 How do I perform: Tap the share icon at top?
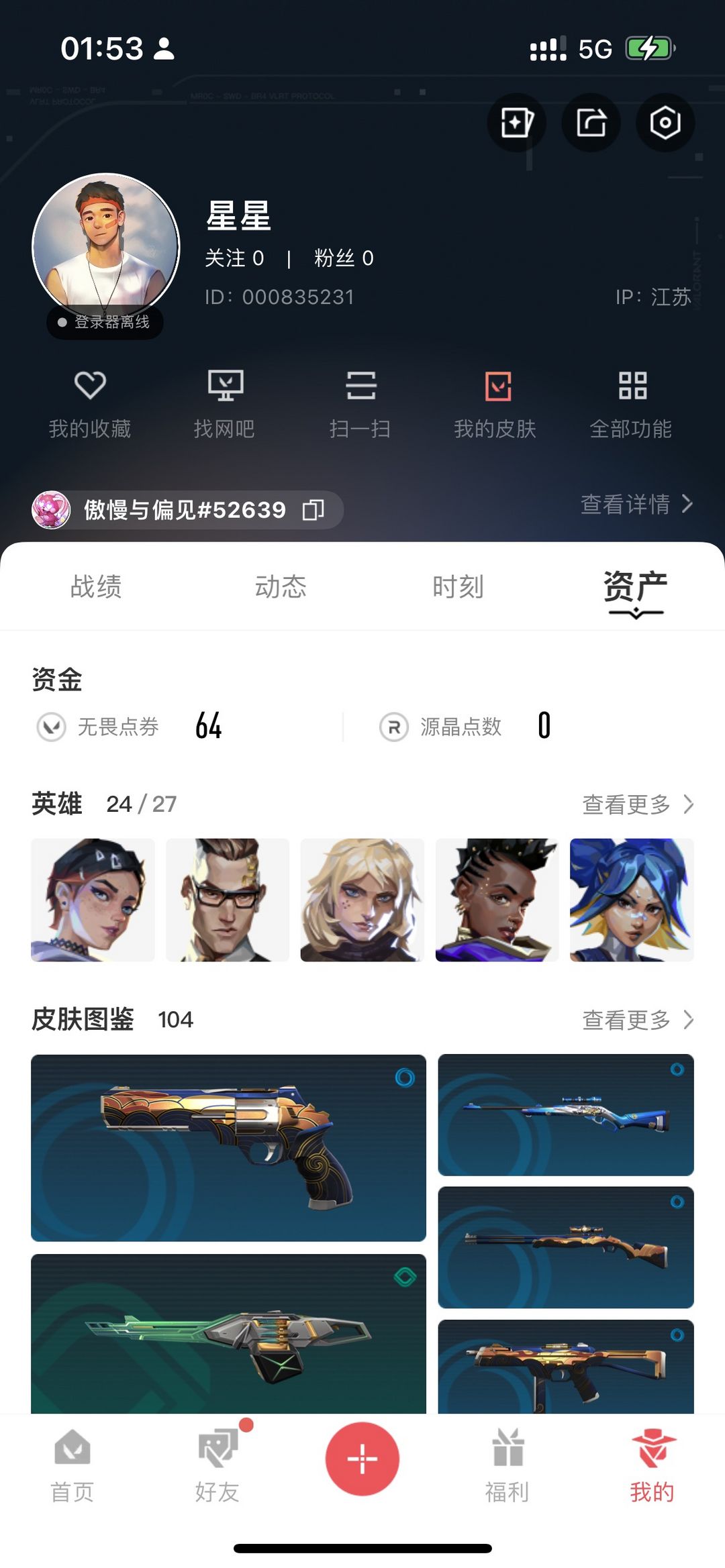[x=591, y=123]
